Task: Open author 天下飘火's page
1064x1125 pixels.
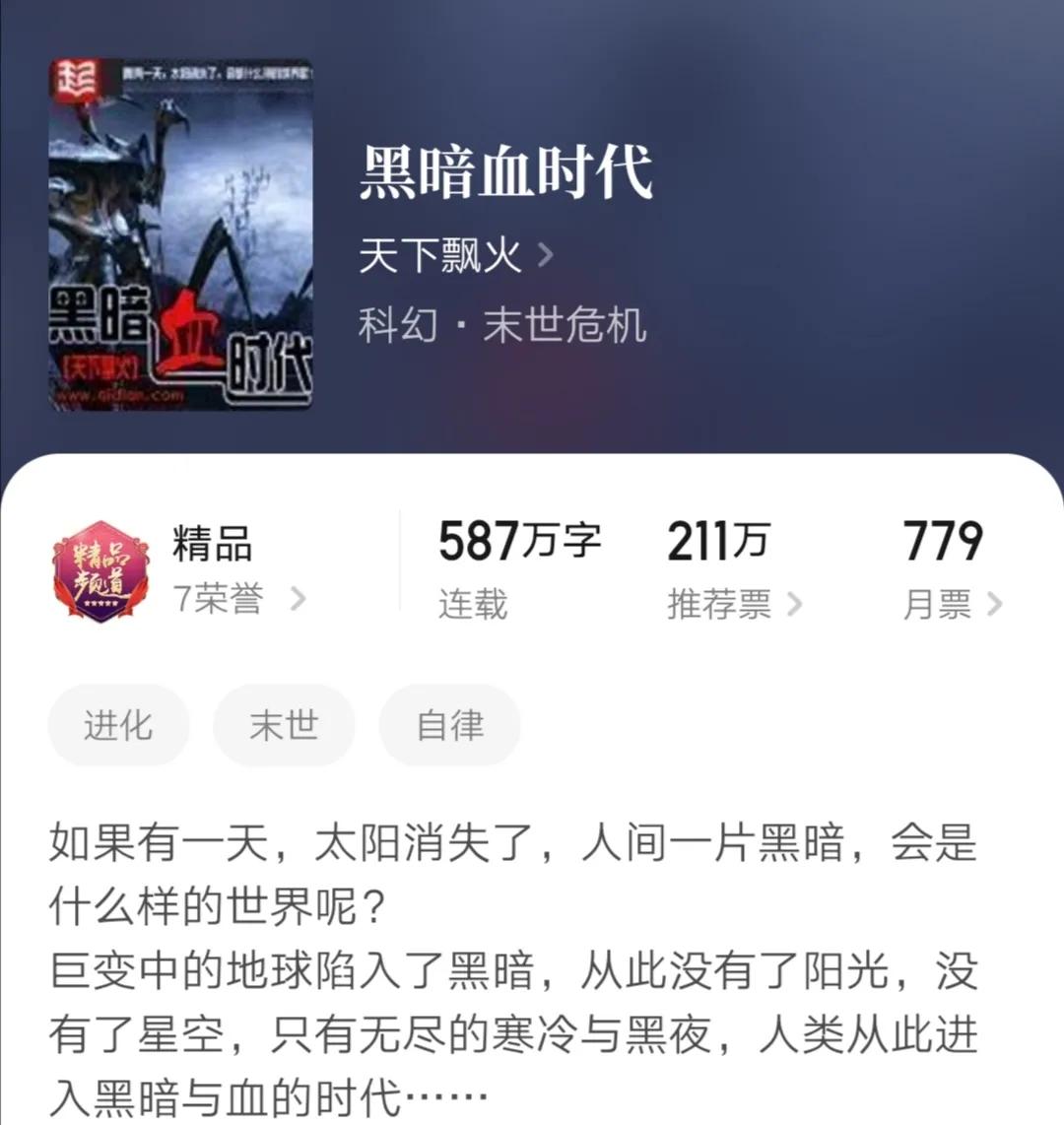Action: tap(455, 256)
